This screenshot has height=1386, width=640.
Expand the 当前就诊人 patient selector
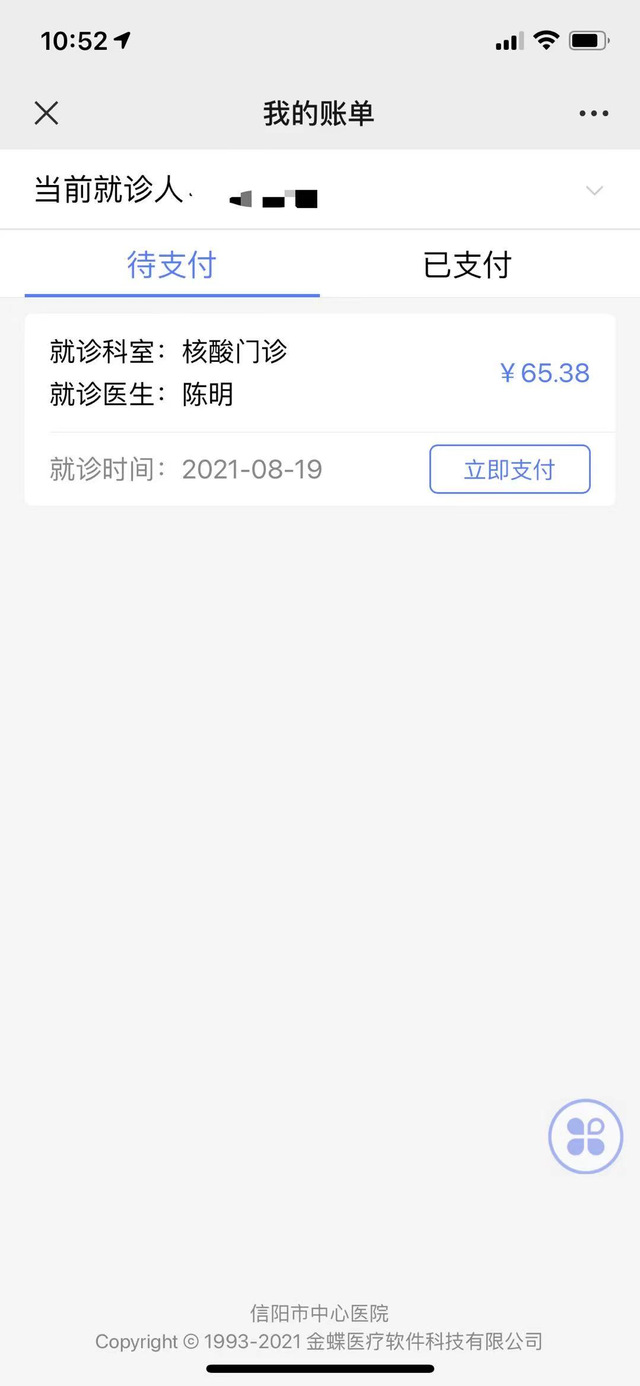tap(320, 190)
